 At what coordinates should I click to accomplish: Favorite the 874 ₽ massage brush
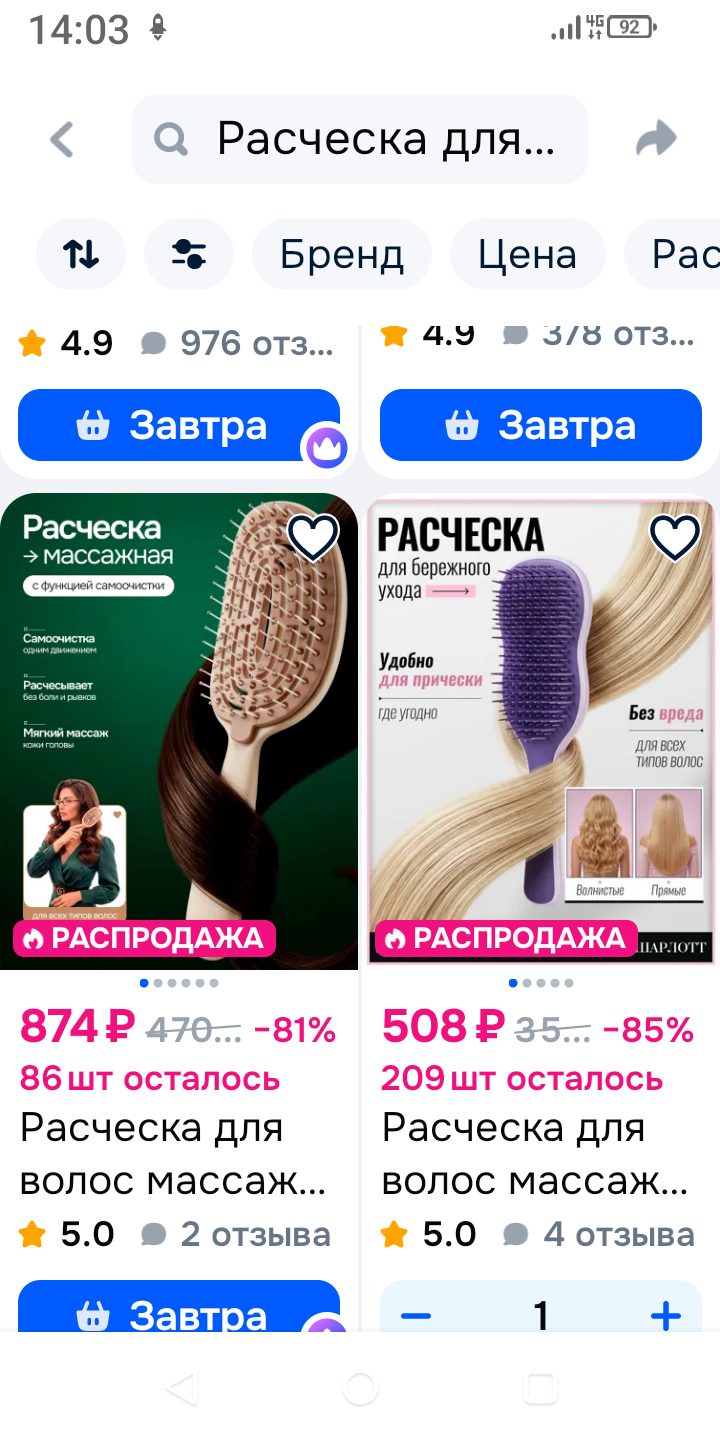(x=313, y=538)
